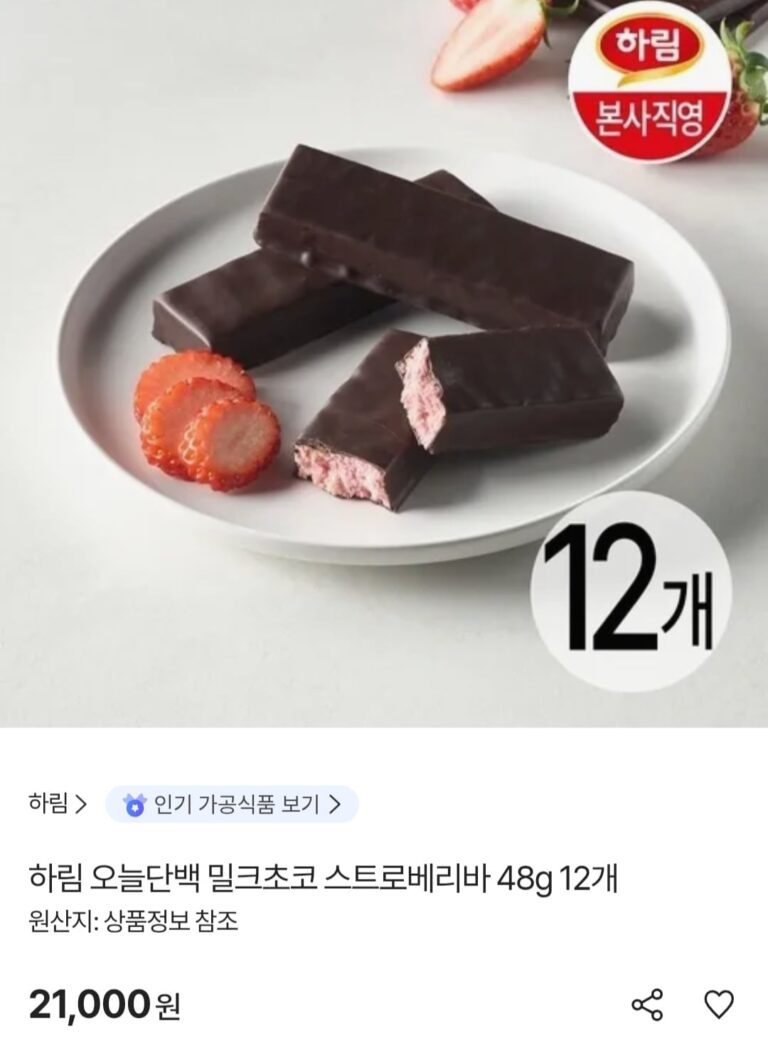View 인기 가공식품 보기 chip
The height and width of the screenshot is (1053, 768).
point(232,804)
